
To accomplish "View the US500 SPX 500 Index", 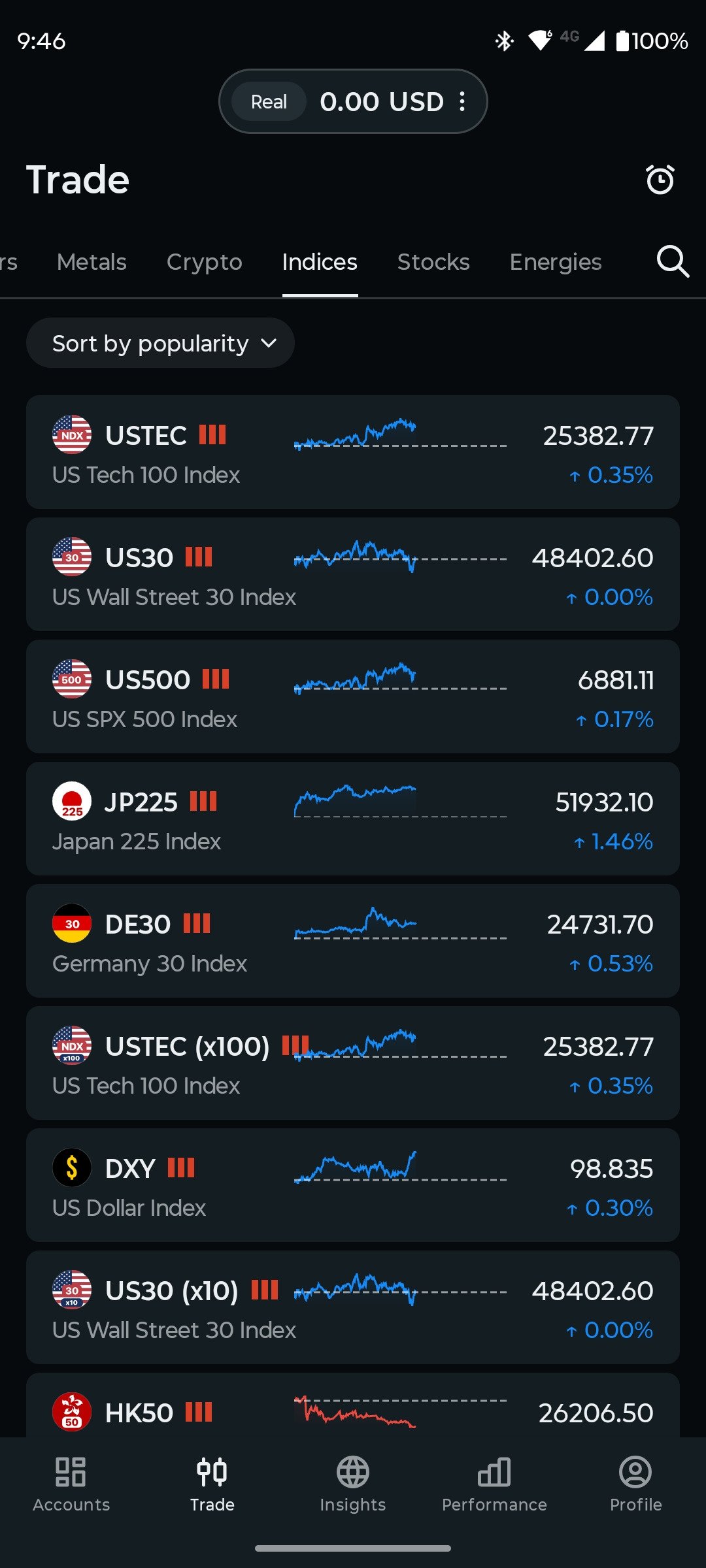I will coord(353,696).
